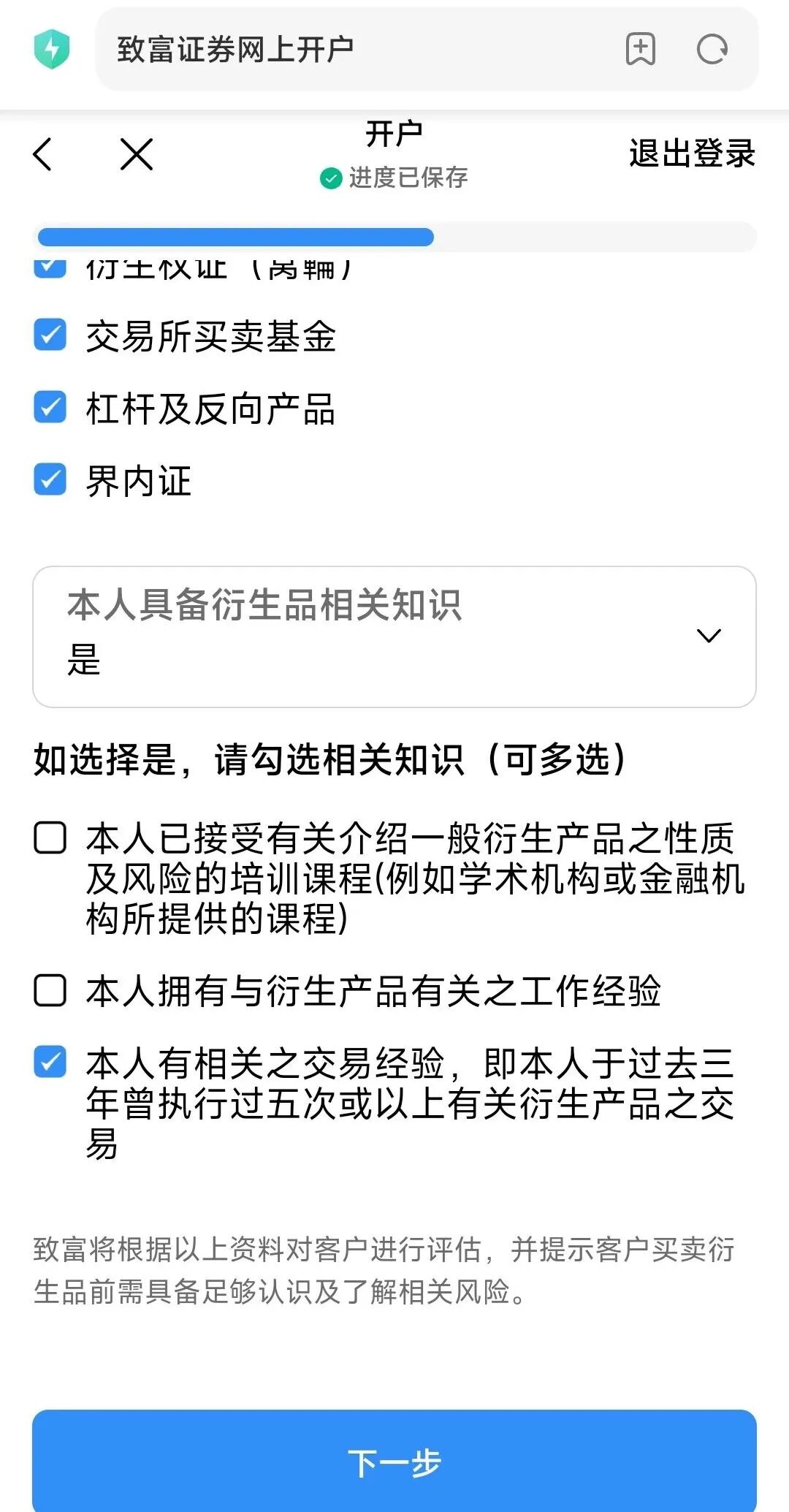
Task: Tap 退出登录 to log out
Action: 691,154
